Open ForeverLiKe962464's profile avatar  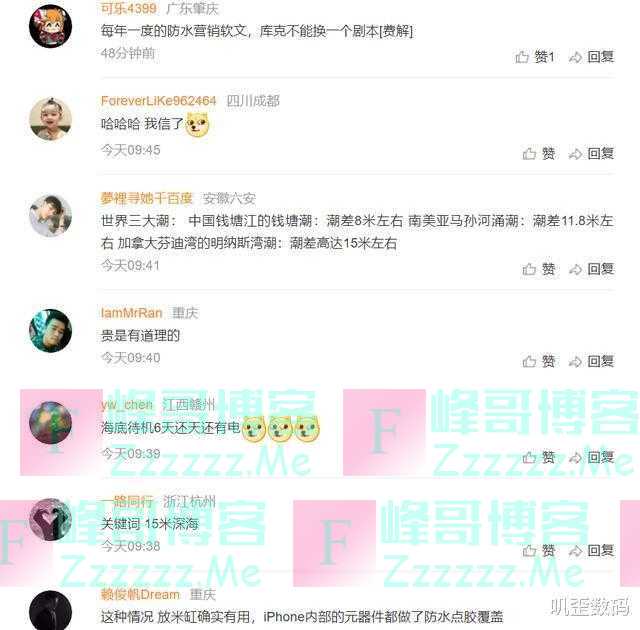[50, 119]
